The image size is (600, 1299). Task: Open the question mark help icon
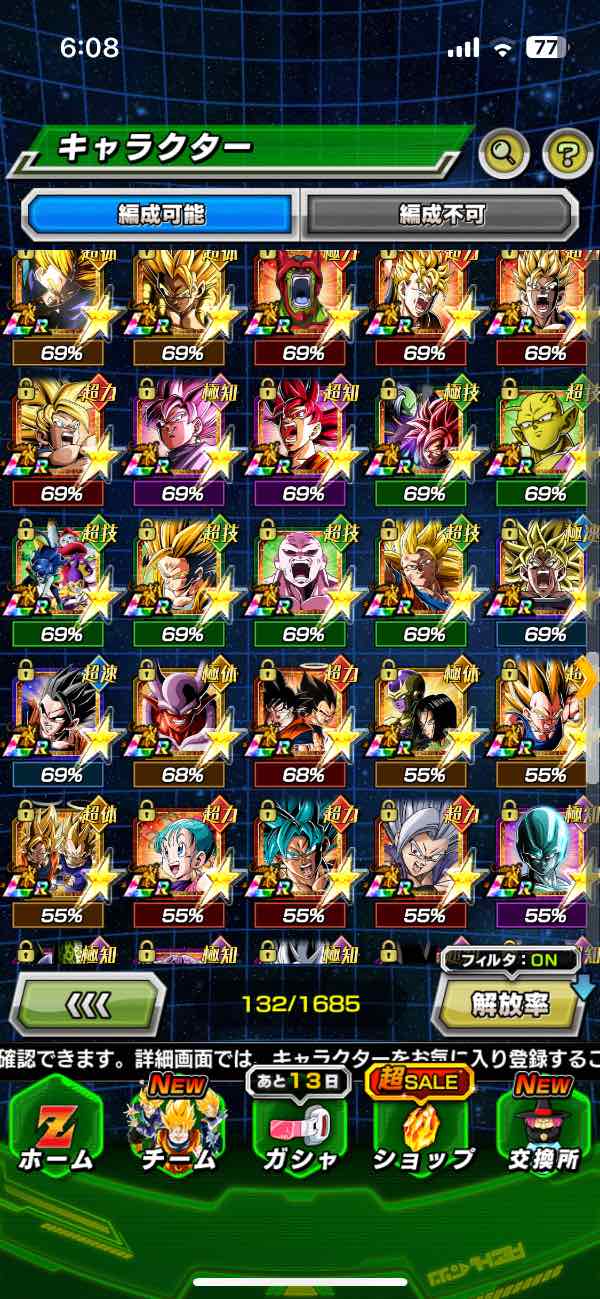567,153
